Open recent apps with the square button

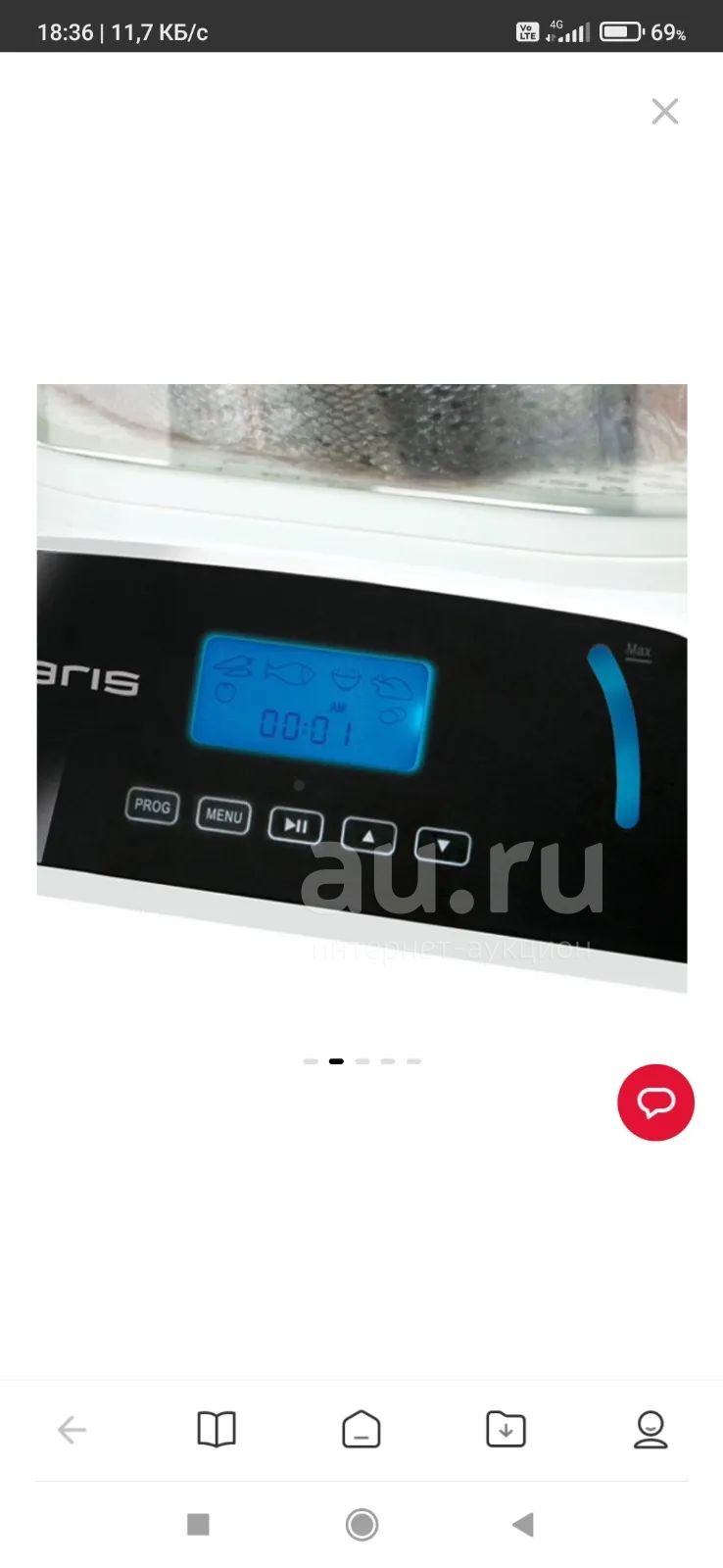[x=198, y=1525]
